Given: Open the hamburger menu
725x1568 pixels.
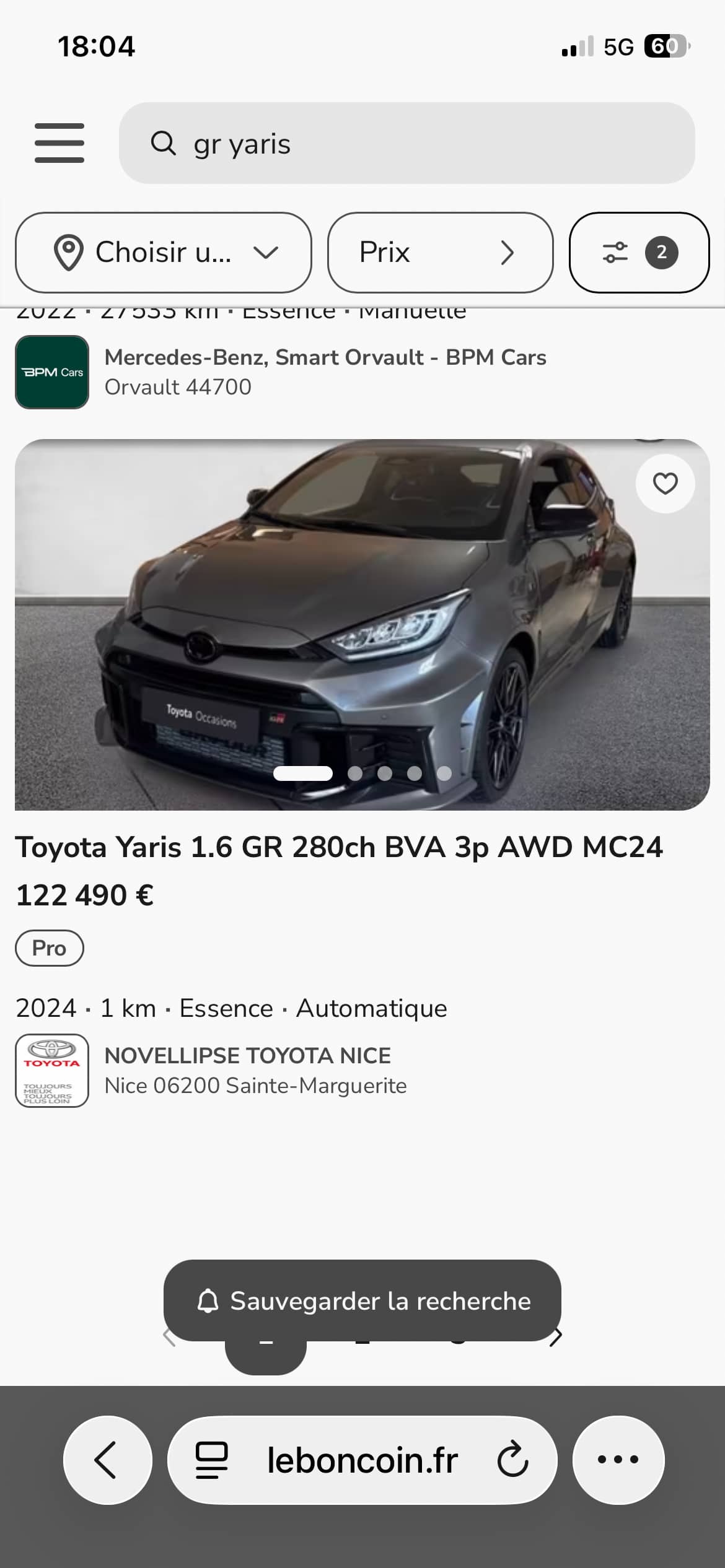Looking at the screenshot, I should coord(59,143).
